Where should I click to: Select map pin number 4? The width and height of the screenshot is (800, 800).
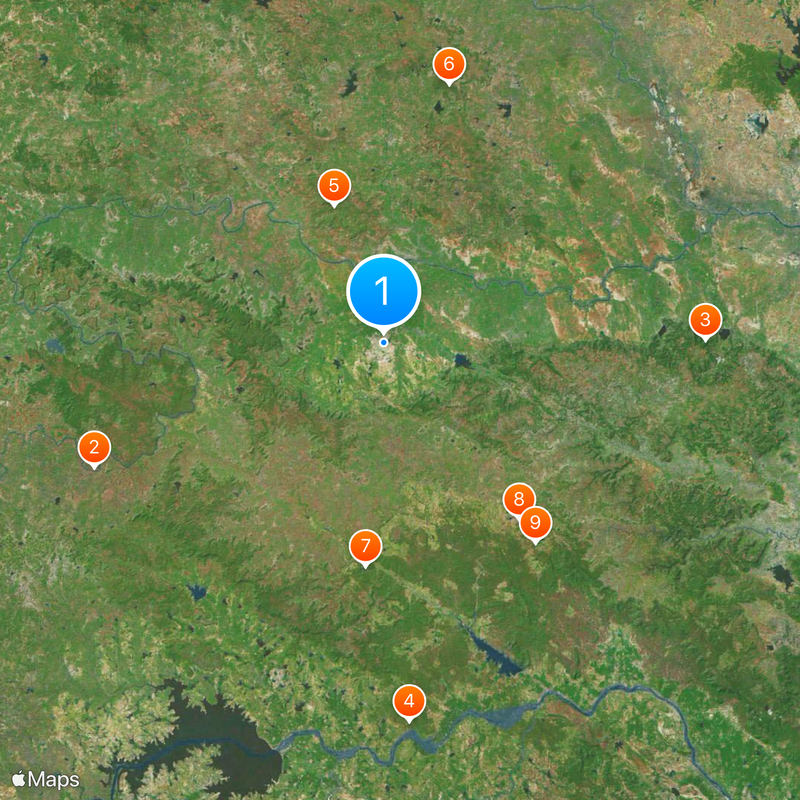(408, 701)
